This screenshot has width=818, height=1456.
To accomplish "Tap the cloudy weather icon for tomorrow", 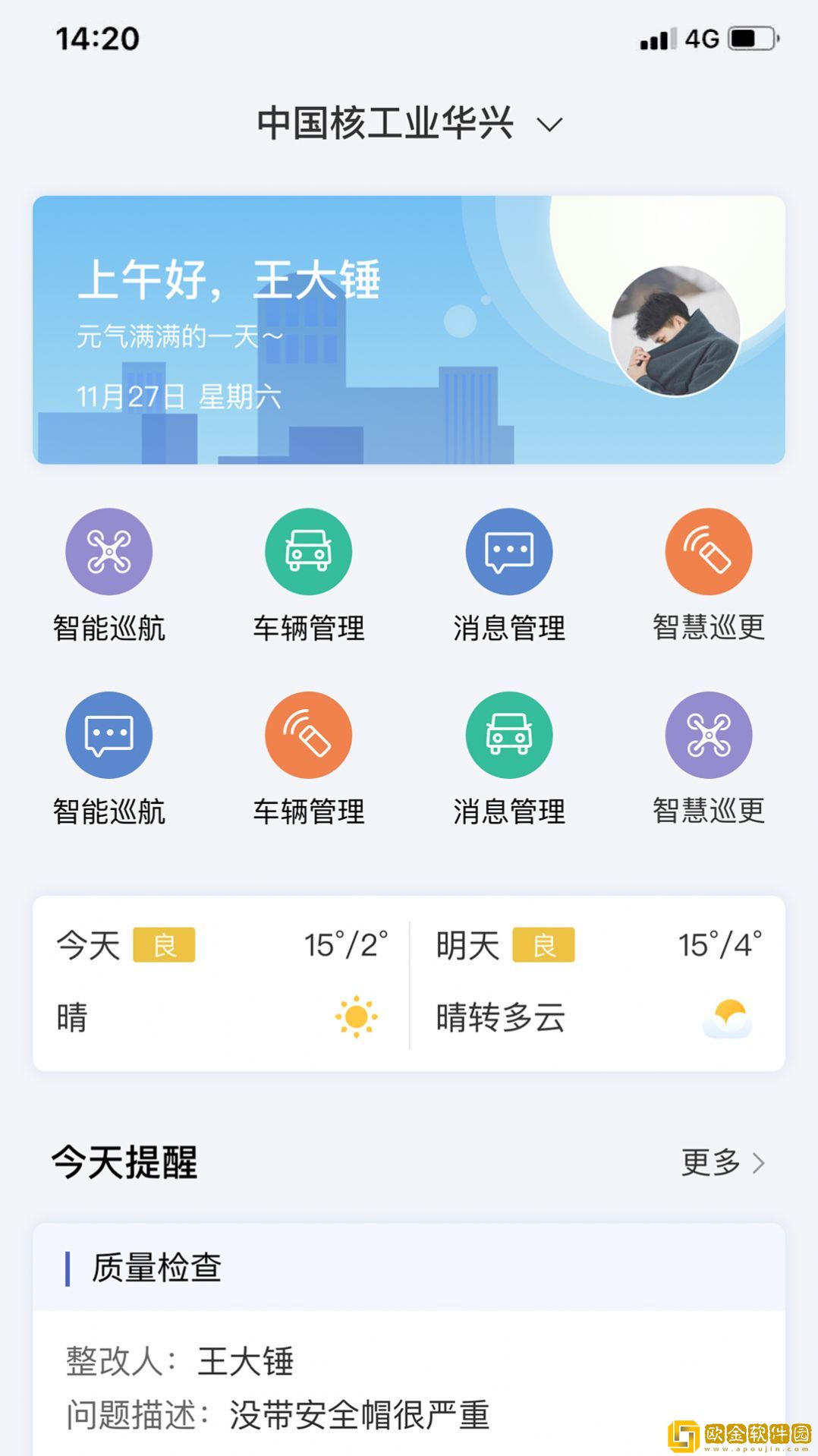I will pos(726,1015).
